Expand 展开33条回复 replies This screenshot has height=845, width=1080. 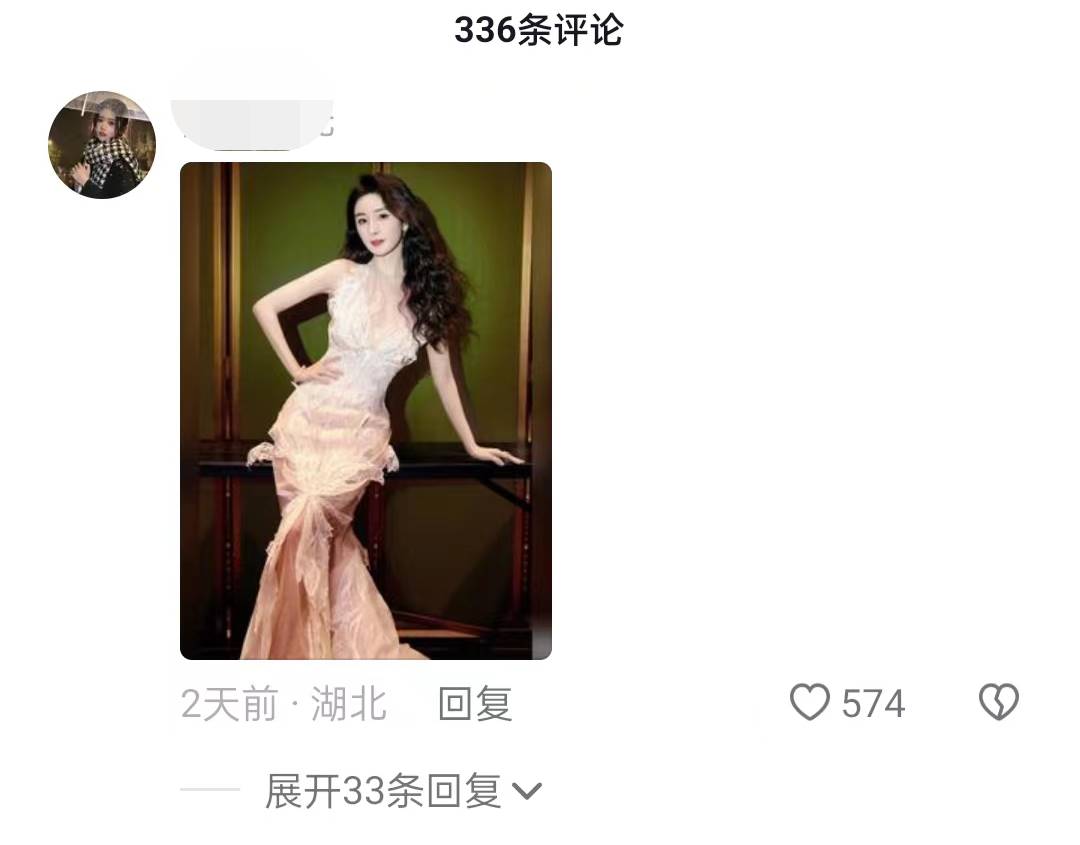402,792
